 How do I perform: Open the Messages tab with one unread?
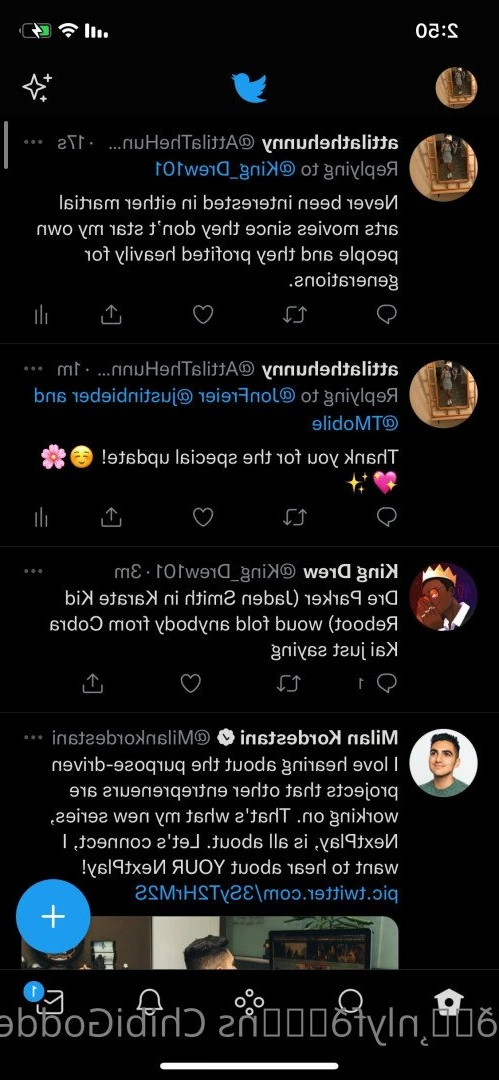click(x=45, y=1001)
